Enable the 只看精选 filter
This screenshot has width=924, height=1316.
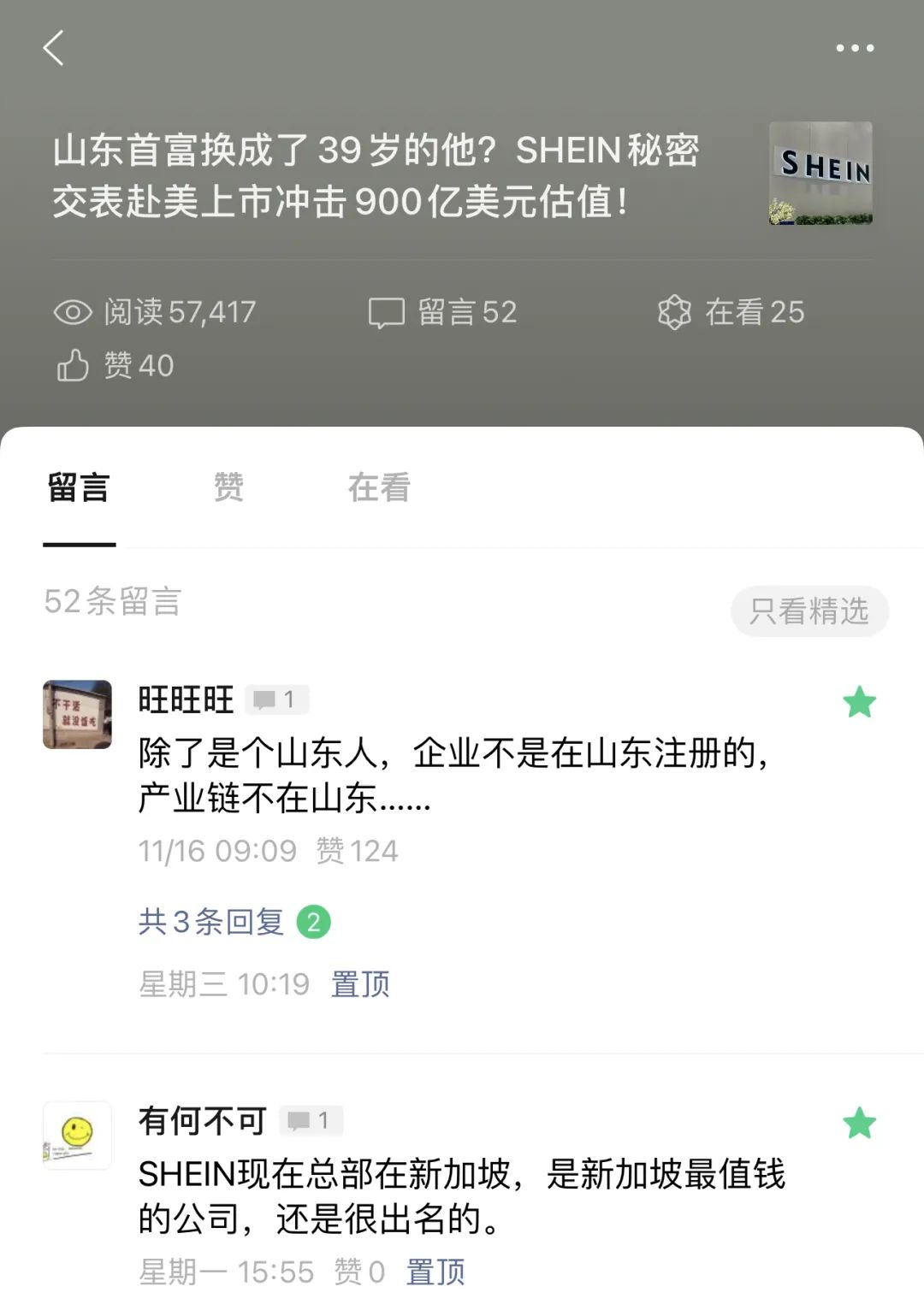(809, 611)
